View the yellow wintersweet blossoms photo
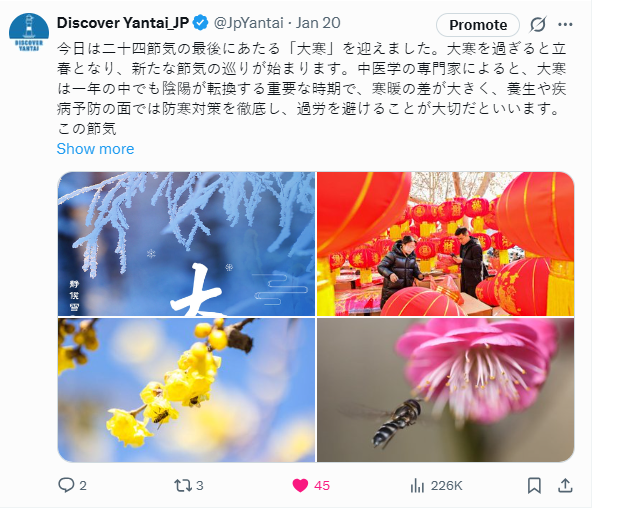This screenshot has height=508, width=617. point(186,389)
